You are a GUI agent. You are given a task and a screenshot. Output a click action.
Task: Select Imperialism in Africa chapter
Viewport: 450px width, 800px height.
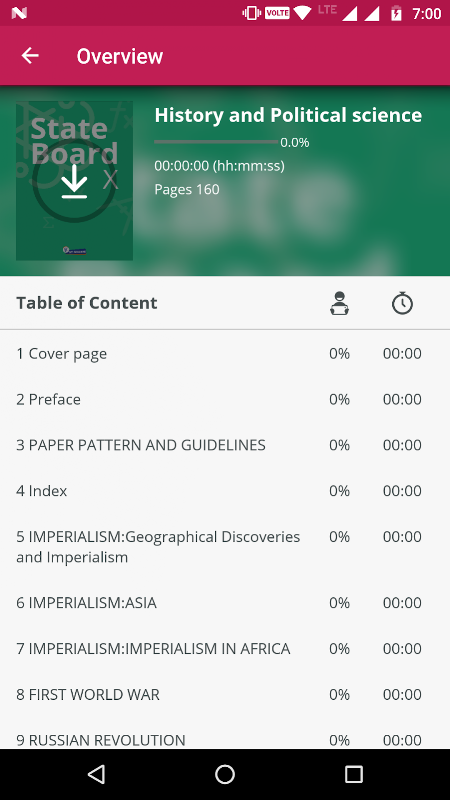coord(225,648)
